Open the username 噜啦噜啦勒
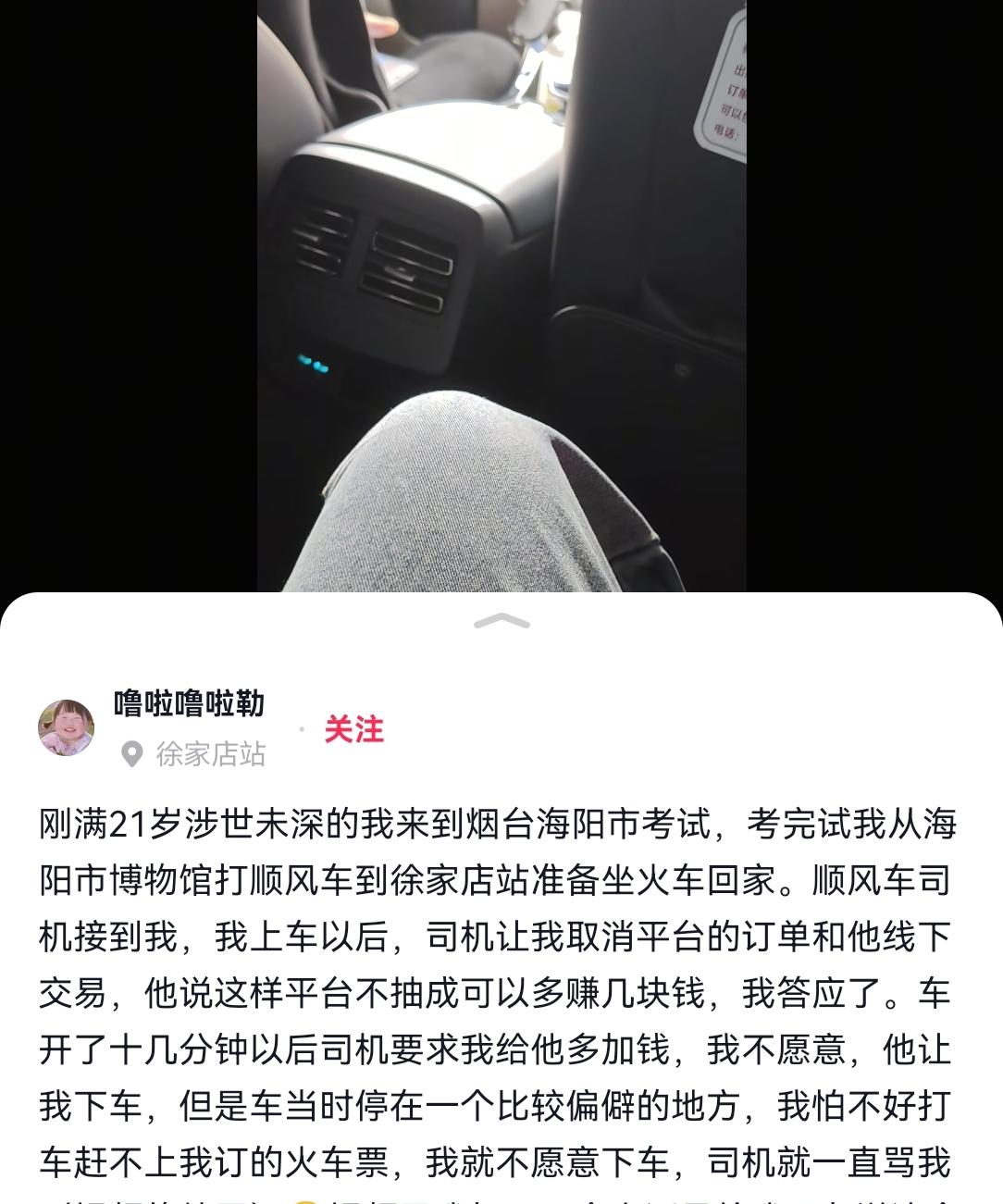The image size is (1003, 1204). point(189,703)
